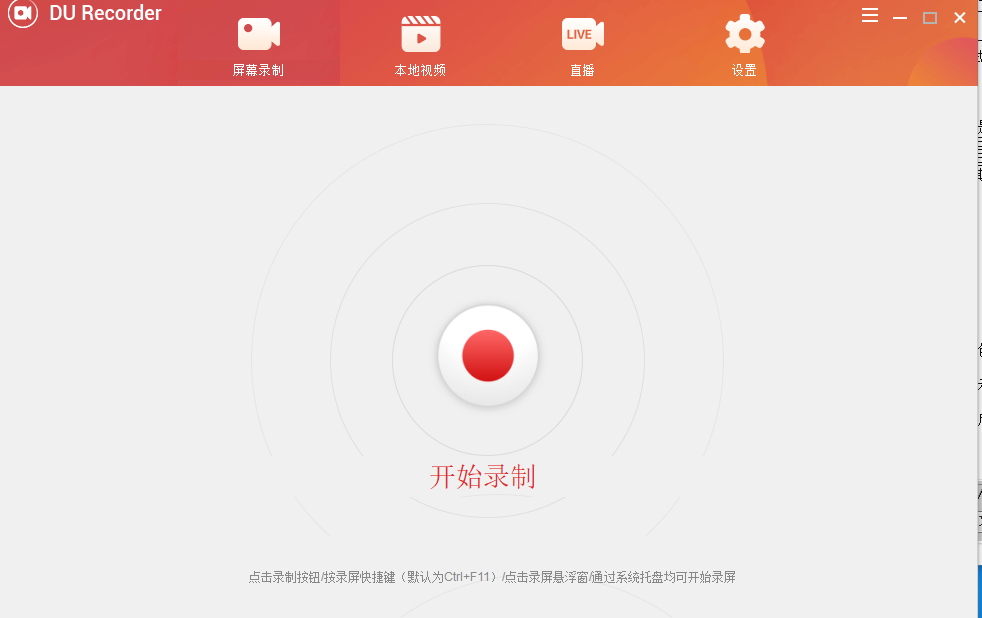Open the hamburger menu in title bar
The width and height of the screenshot is (982, 618).
point(870,16)
